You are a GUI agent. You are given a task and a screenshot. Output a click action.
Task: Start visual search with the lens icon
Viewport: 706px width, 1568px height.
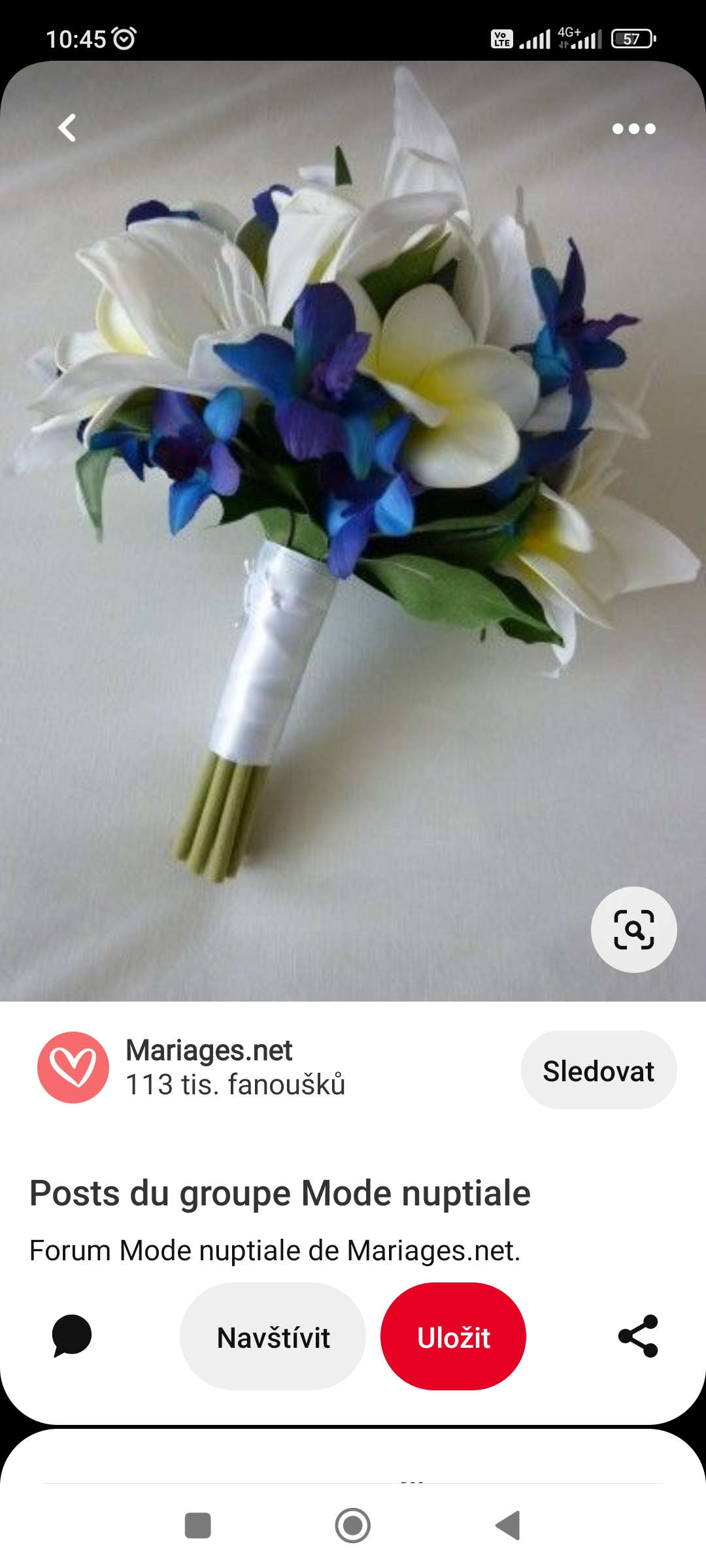coord(633,929)
